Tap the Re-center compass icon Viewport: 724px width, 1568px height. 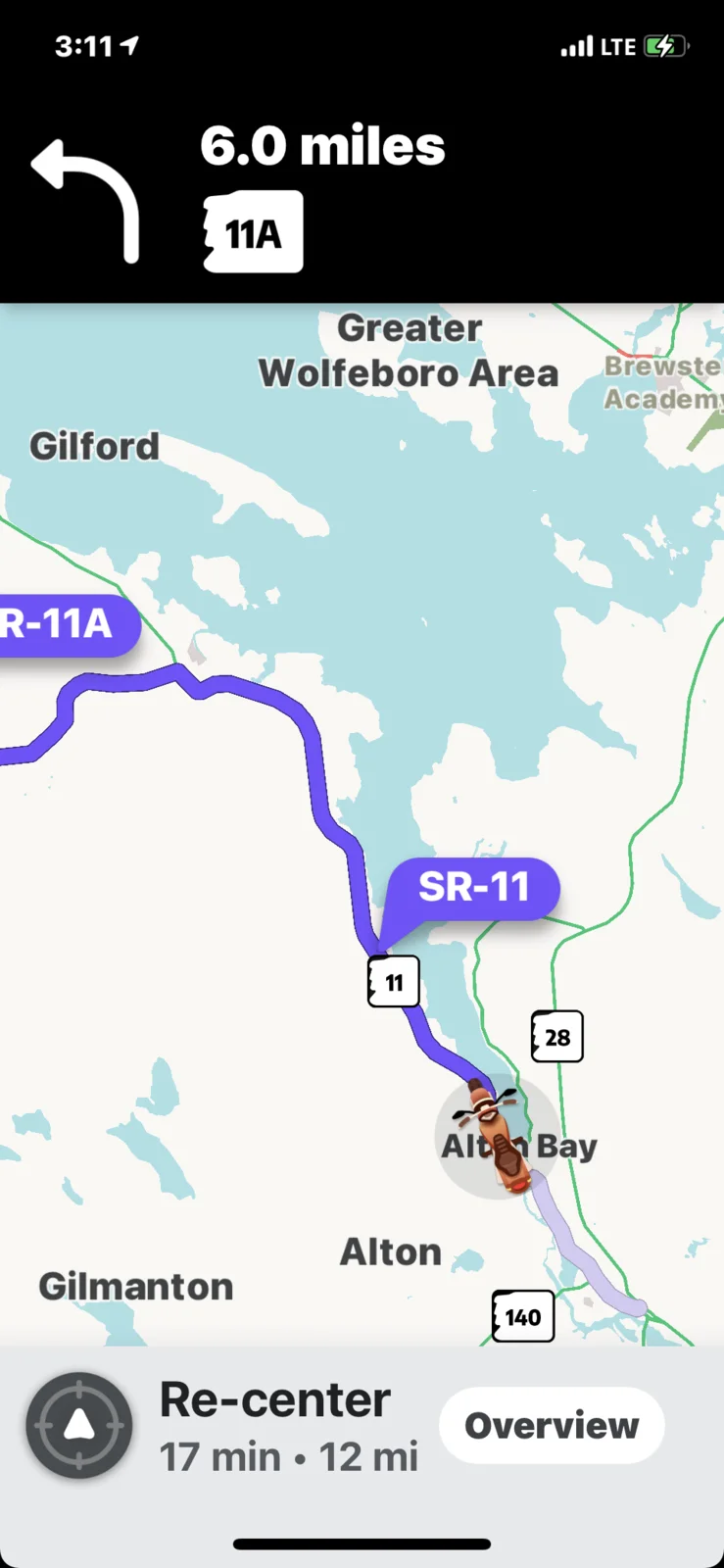[78, 1425]
